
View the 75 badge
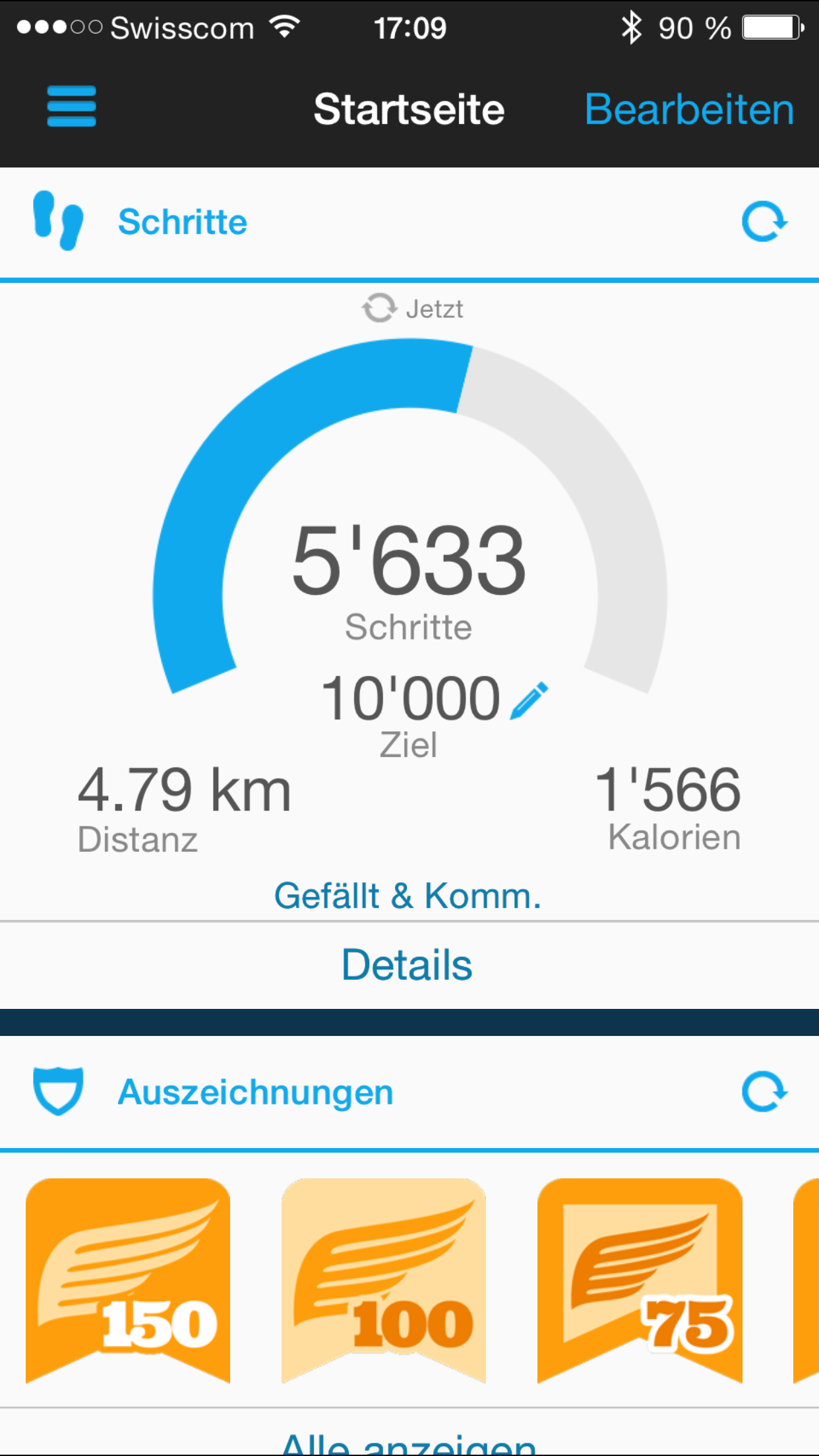pos(640,1280)
